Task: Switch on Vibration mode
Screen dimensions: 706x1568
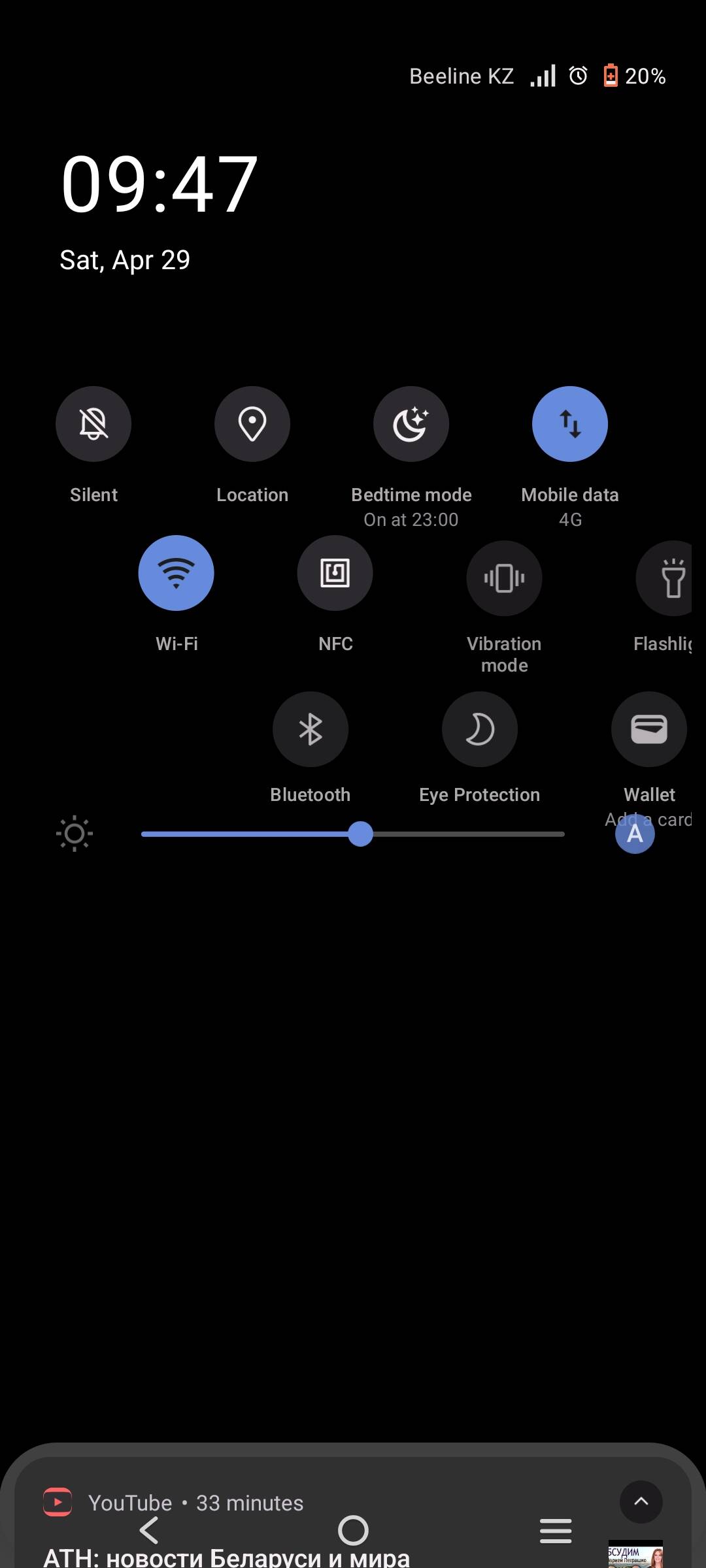Action: (504, 578)
